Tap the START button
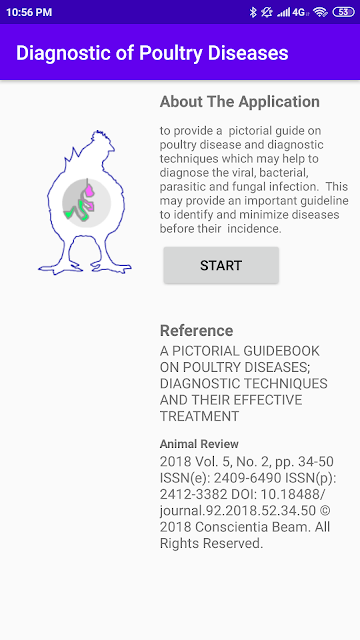Viewport: 360px width, 640px height. (221, 265)
